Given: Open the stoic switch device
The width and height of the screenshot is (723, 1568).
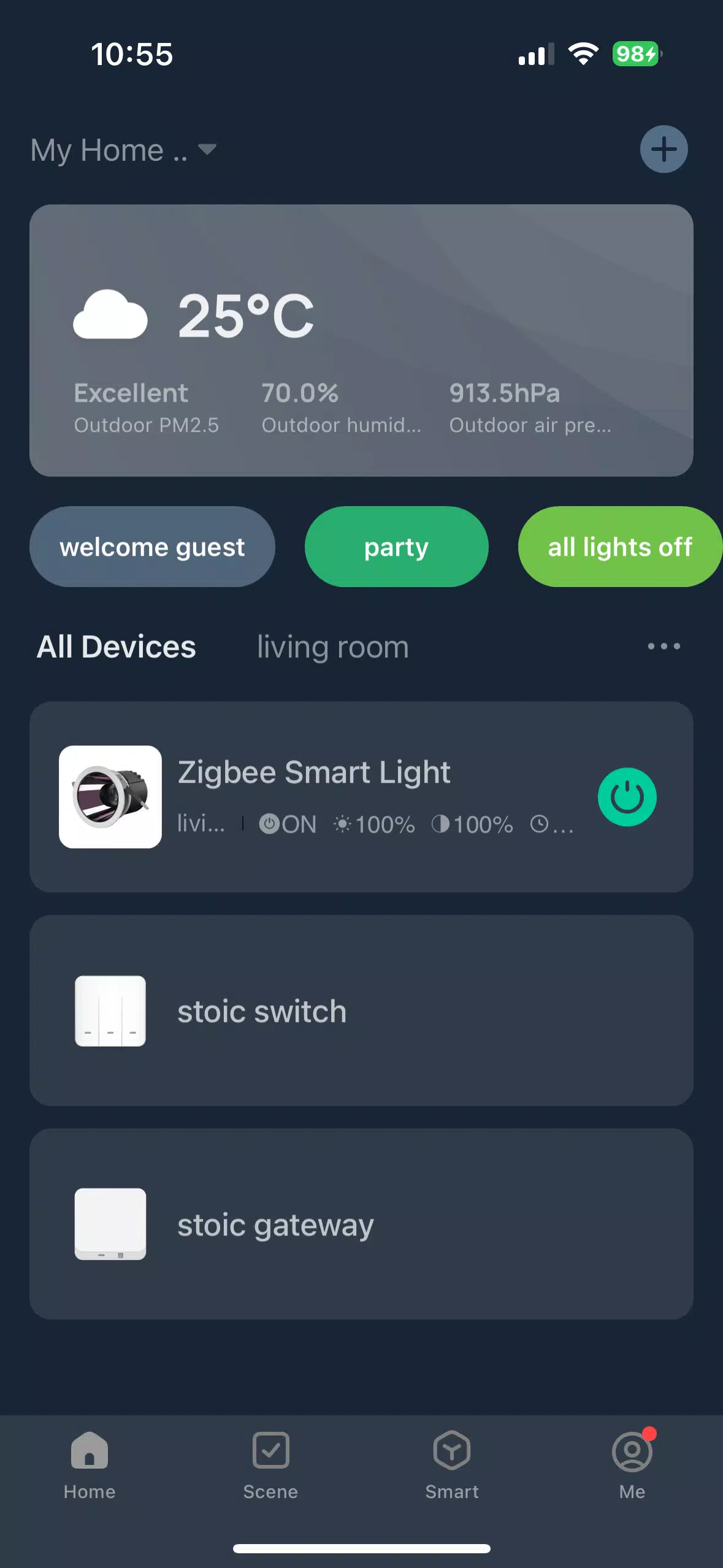Looking at the screenshot, I should click(361, 1010).
